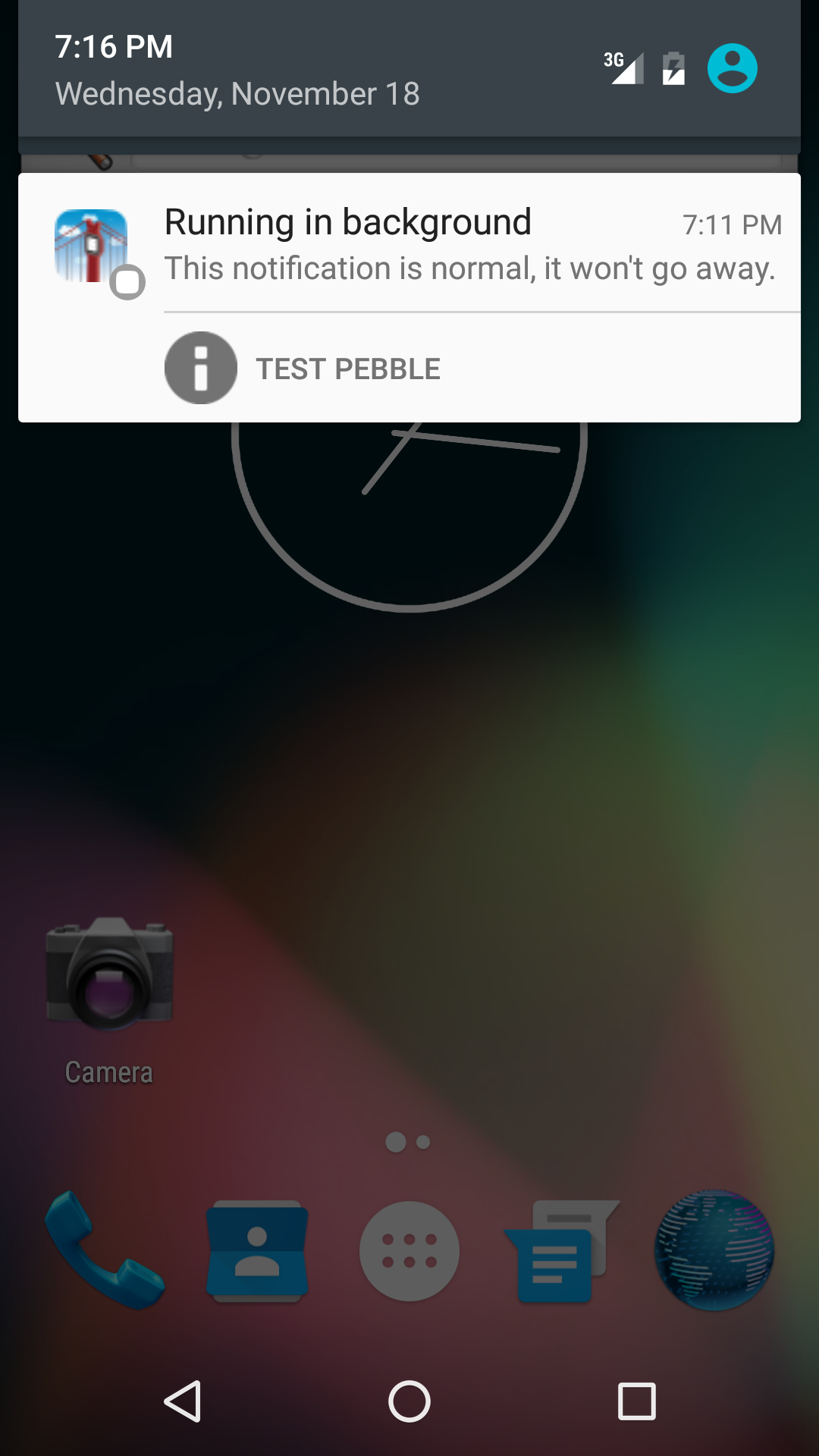The height and width of the screenshot is (1456, 819).
Task: Tap the date to open calendar details
Action: coord(238,93)
